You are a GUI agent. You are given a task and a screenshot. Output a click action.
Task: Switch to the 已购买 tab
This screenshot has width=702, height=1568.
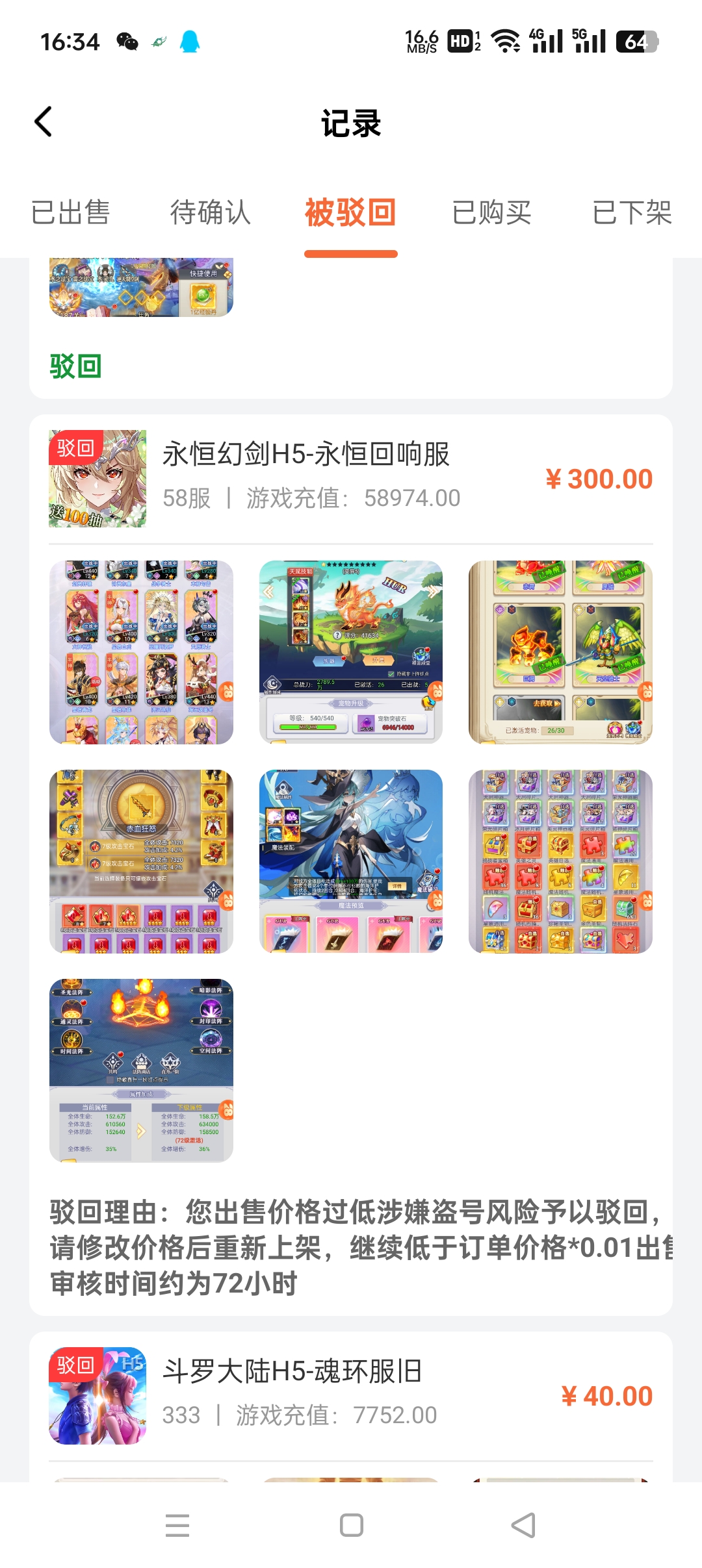pos(491,213)
